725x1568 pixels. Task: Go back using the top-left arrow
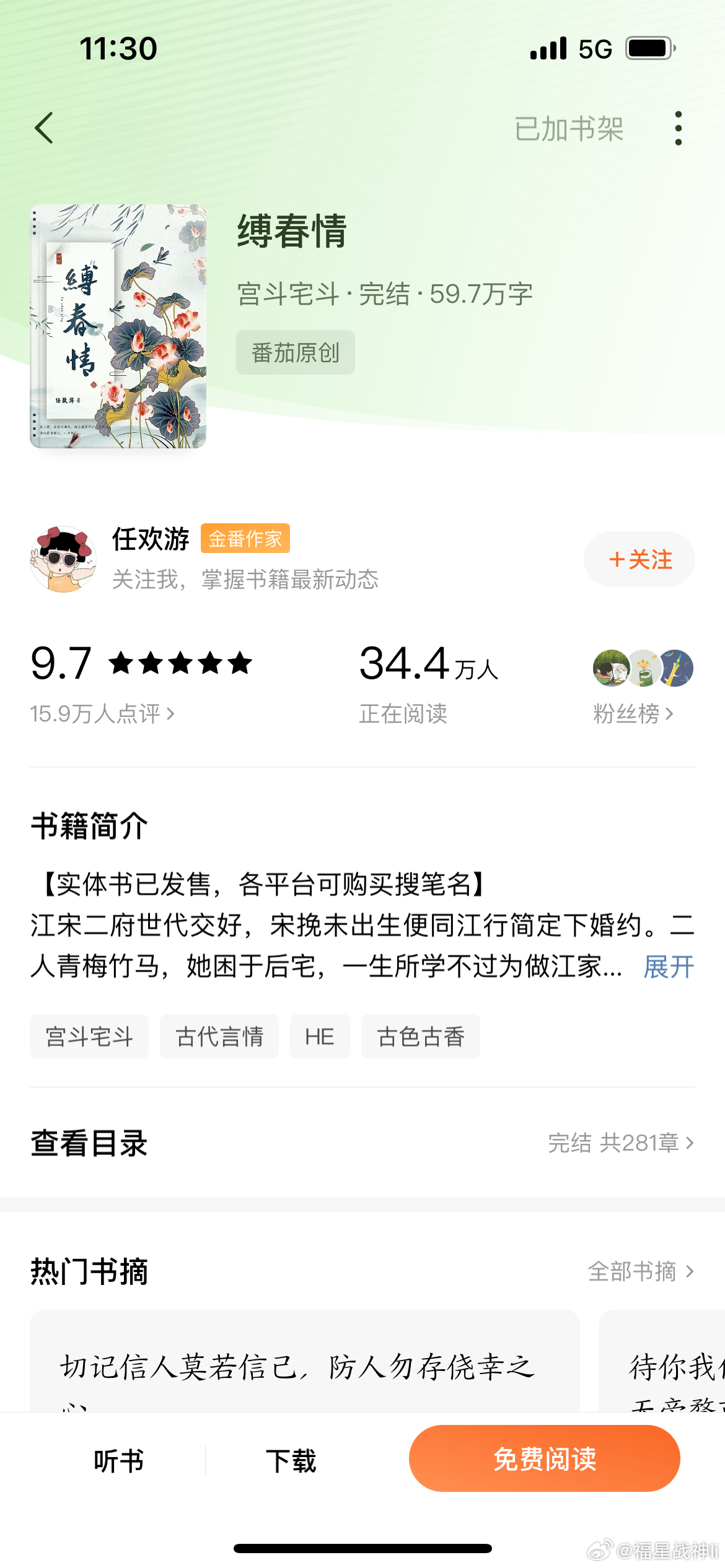pos(44,128)
